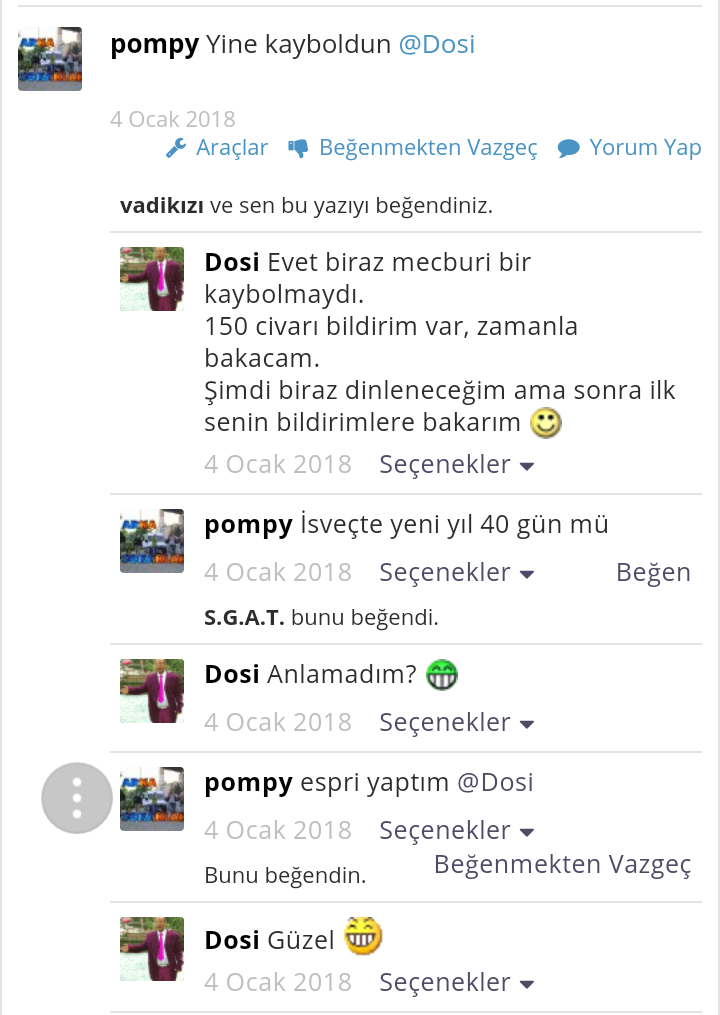Open Dosi's name on the Anlamadım comment
Screen dimensions: 720x1015
tap(232, 675)
